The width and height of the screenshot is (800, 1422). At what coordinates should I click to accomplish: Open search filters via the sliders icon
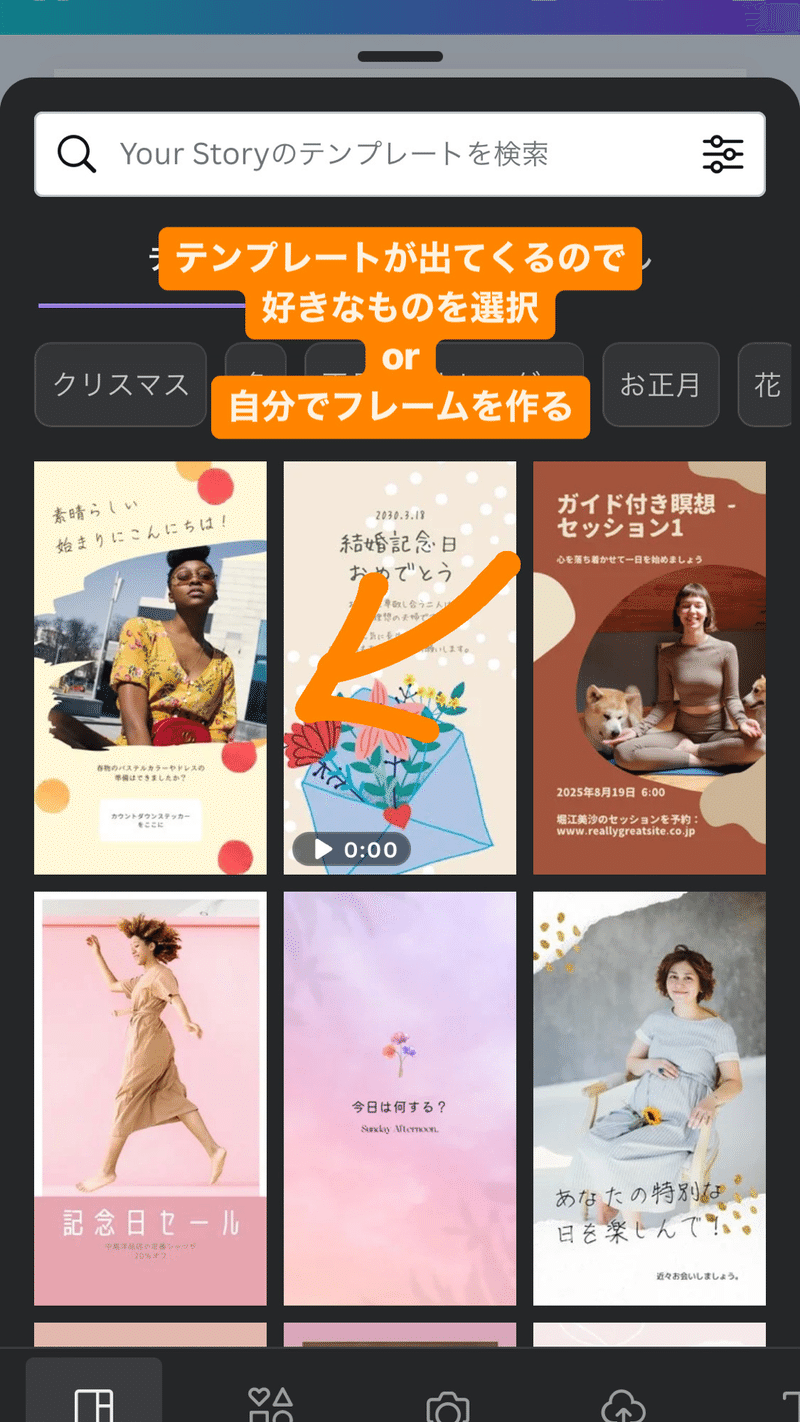coord(724,155)
